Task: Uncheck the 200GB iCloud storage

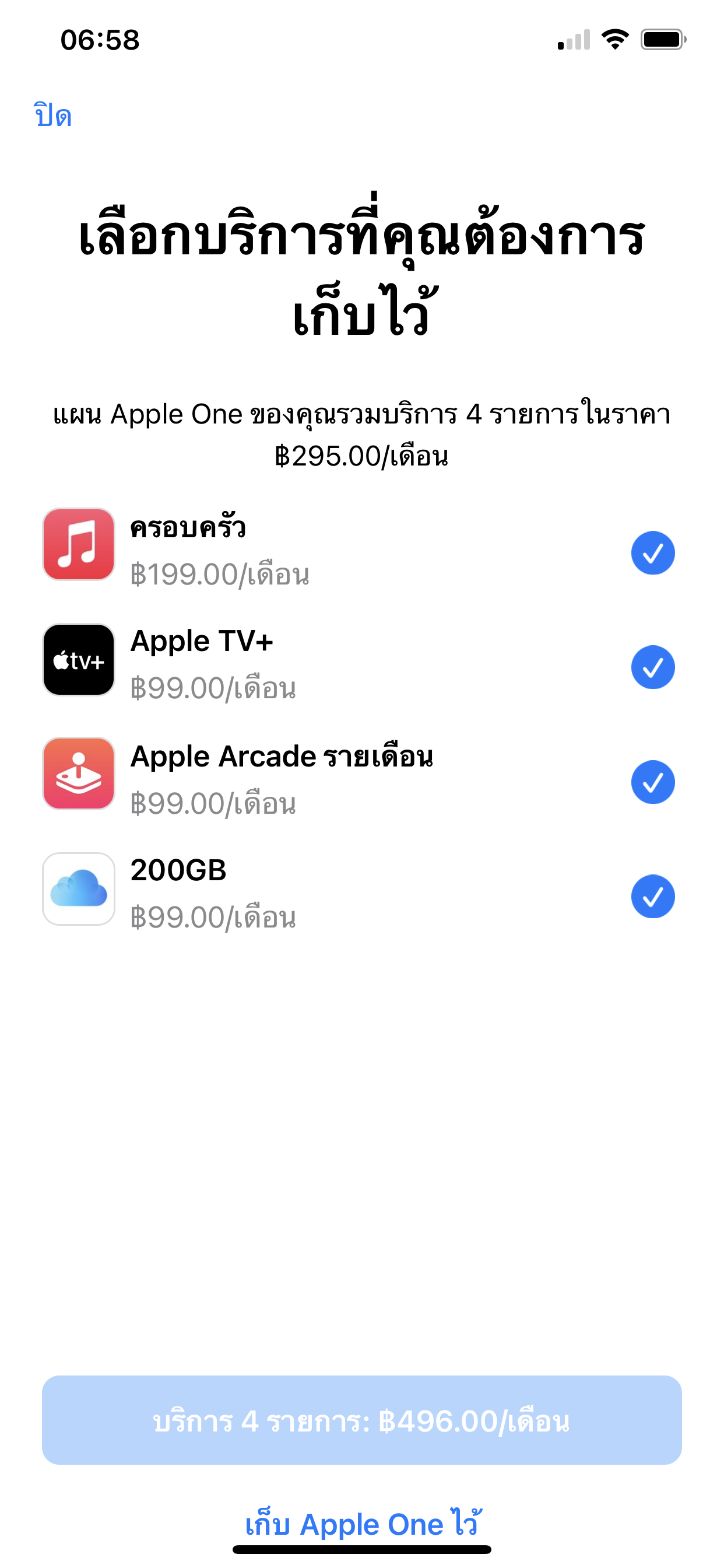Action: [x=652, y=896]
